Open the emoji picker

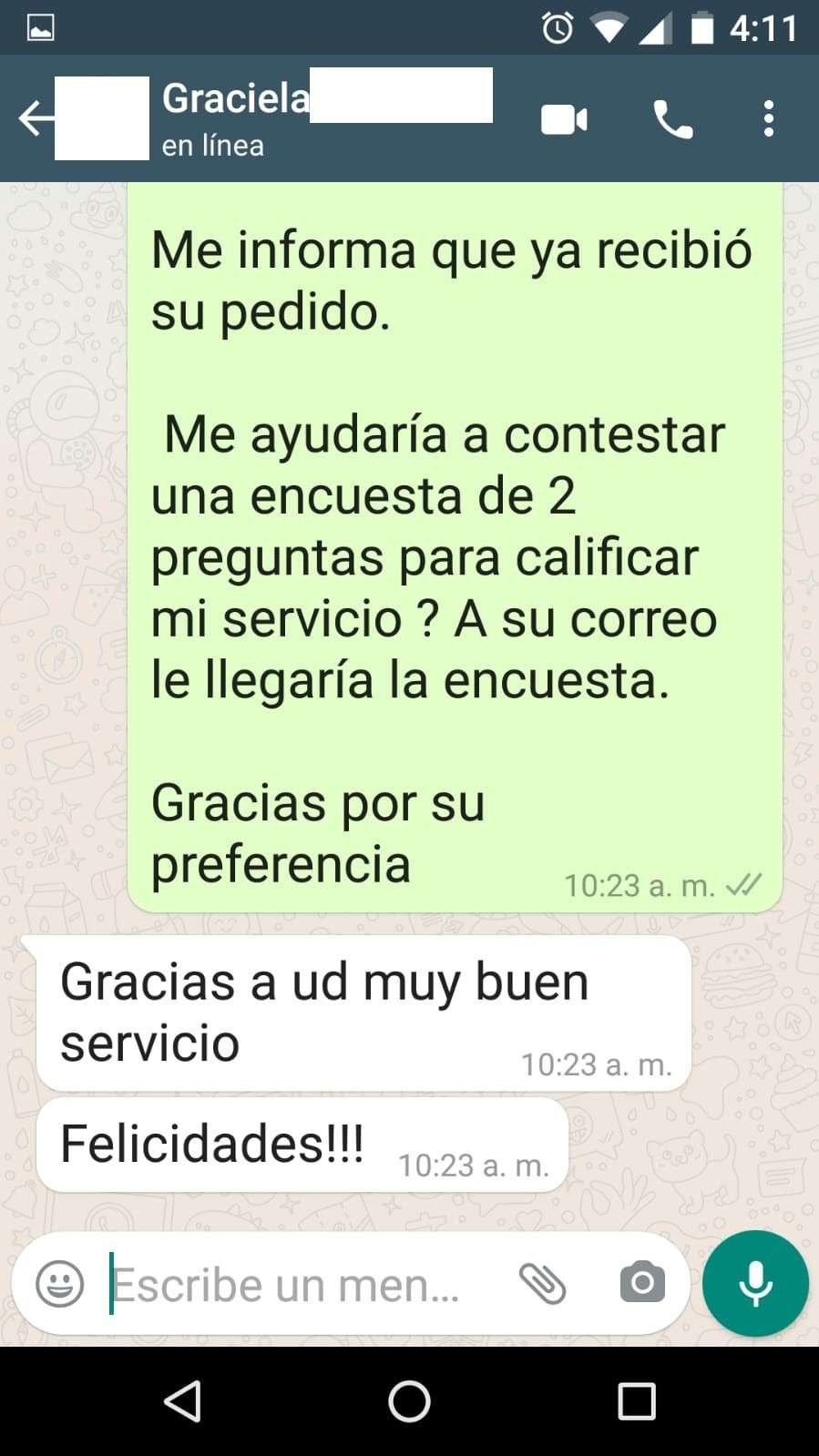(x=60, y=1284)
